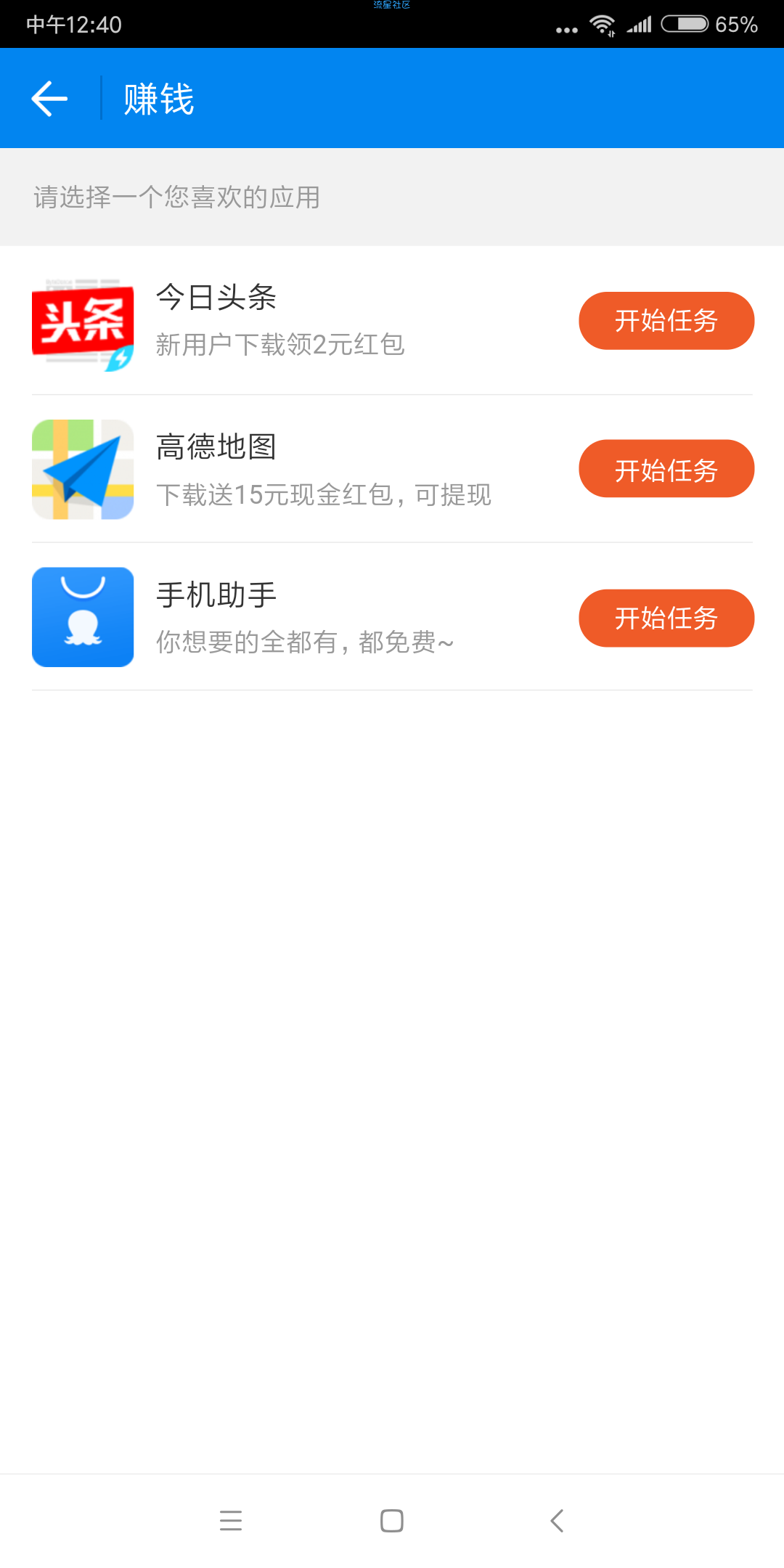Start the 手机助手 task
Viewport: 784px width, 1568px height.
click(666, 618)
